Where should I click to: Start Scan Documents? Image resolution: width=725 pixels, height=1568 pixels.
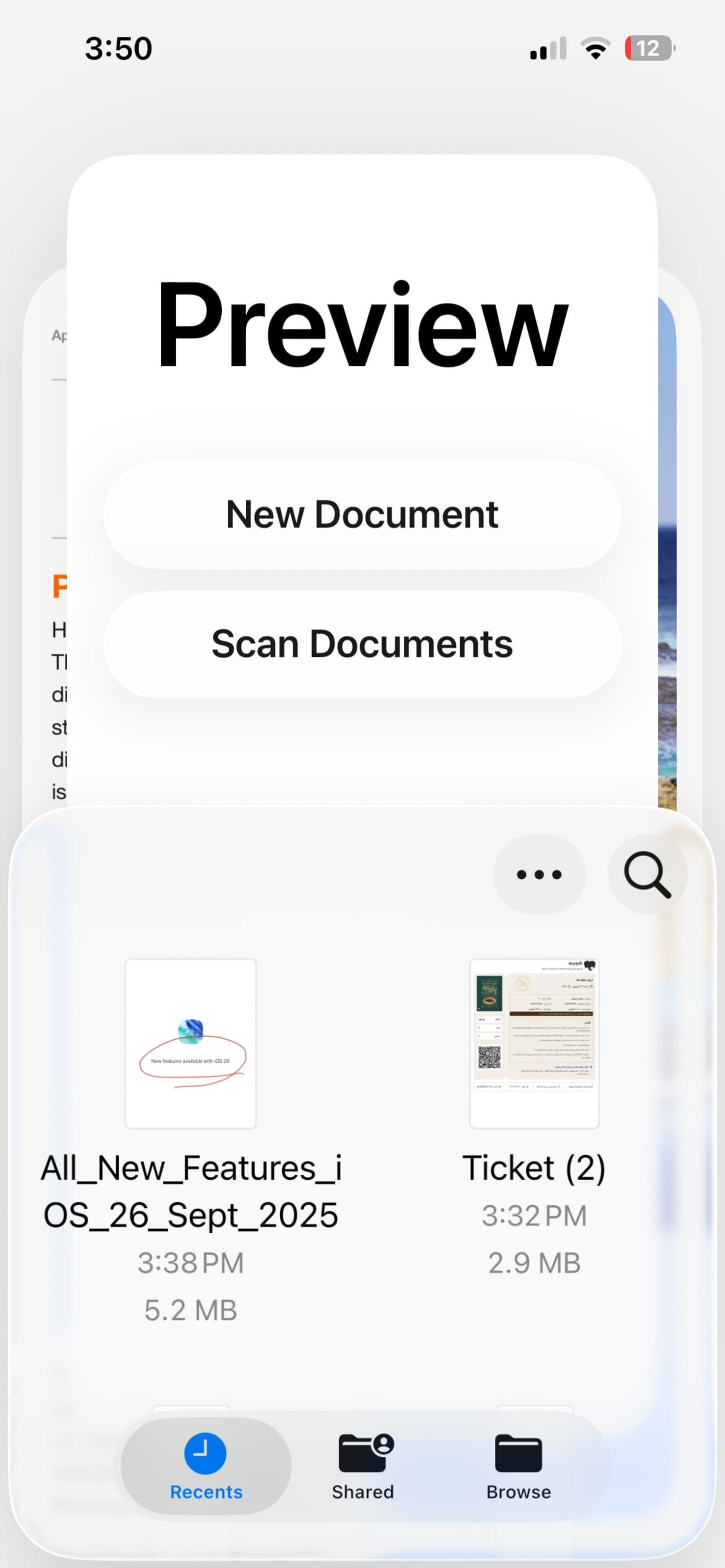pos(362,644)
